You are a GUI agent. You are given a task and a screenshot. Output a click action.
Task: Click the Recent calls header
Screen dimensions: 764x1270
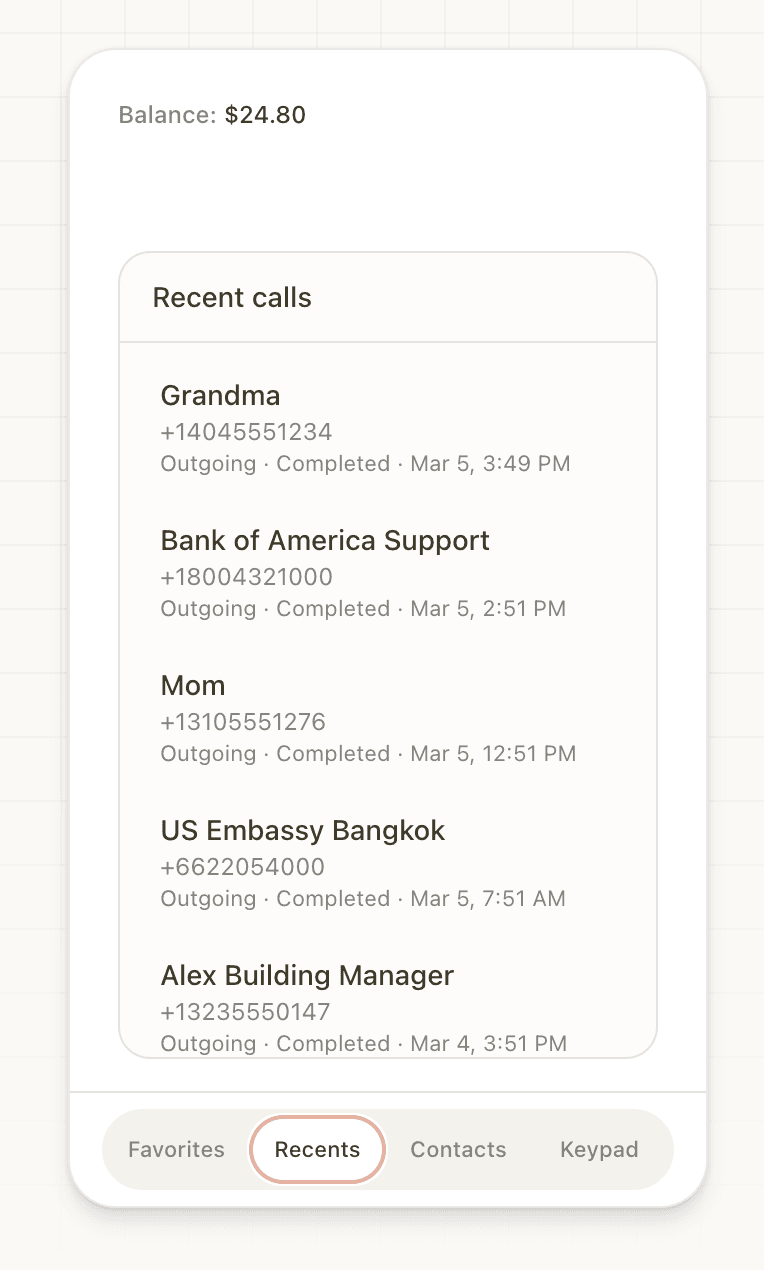click(x=232, y=297)
